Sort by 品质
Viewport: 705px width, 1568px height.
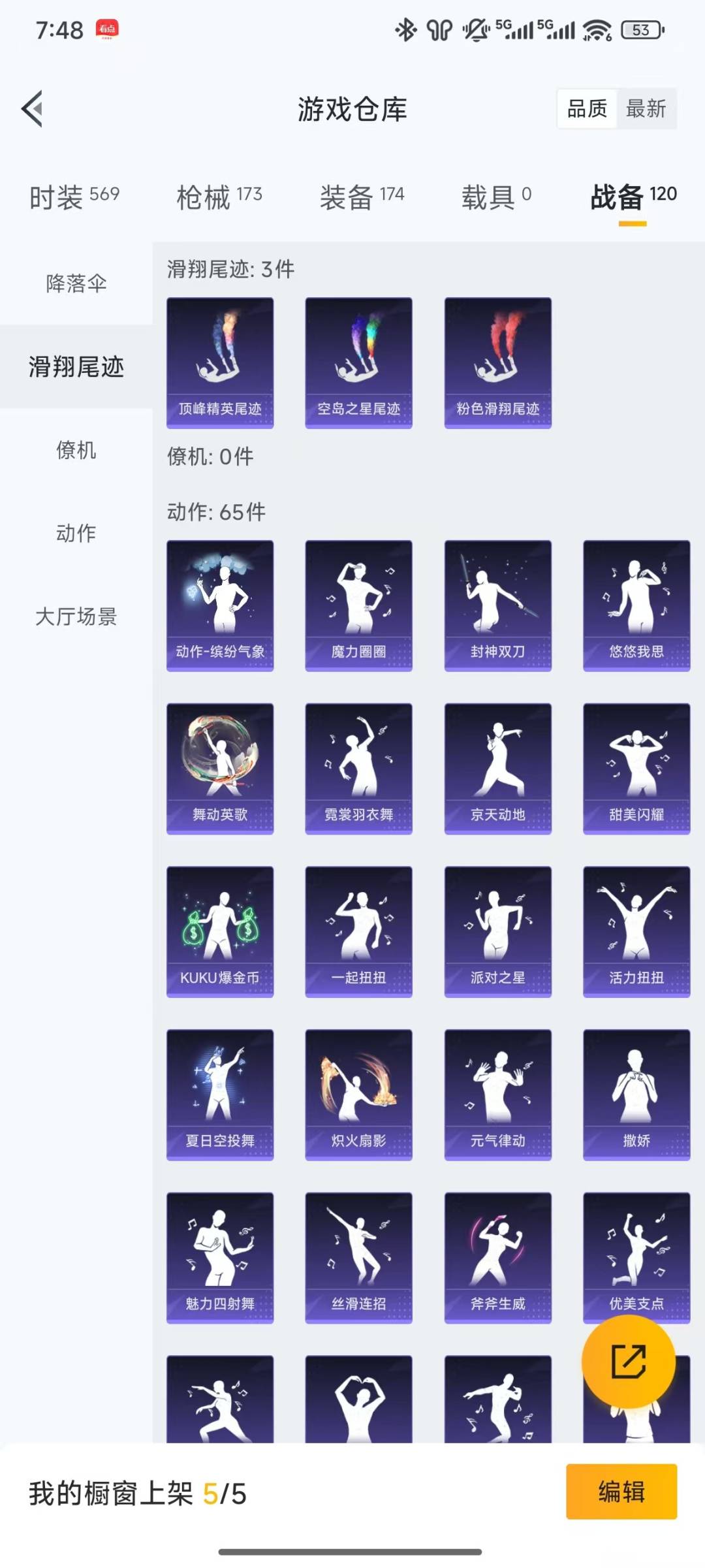point(587,108)
